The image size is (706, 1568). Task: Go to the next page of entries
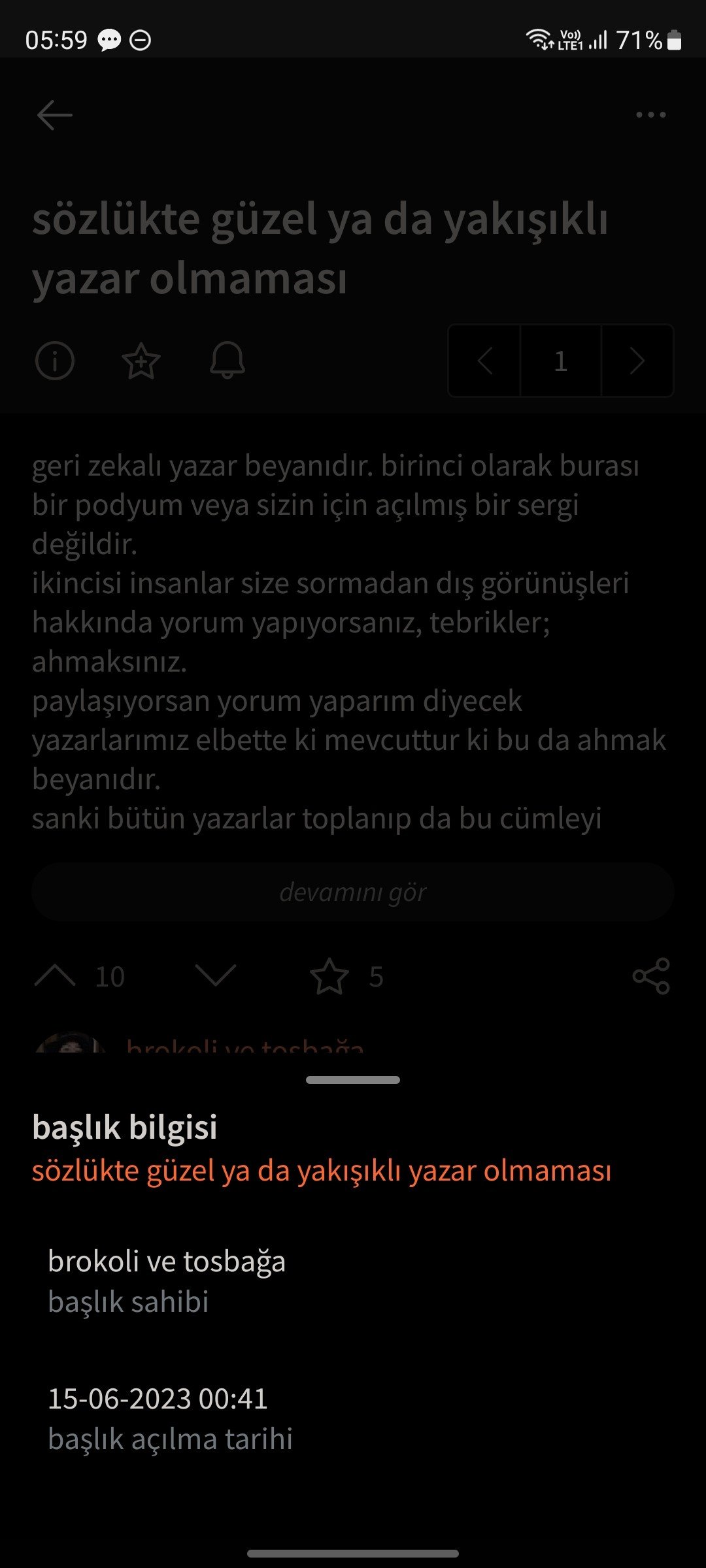point(637,361)
